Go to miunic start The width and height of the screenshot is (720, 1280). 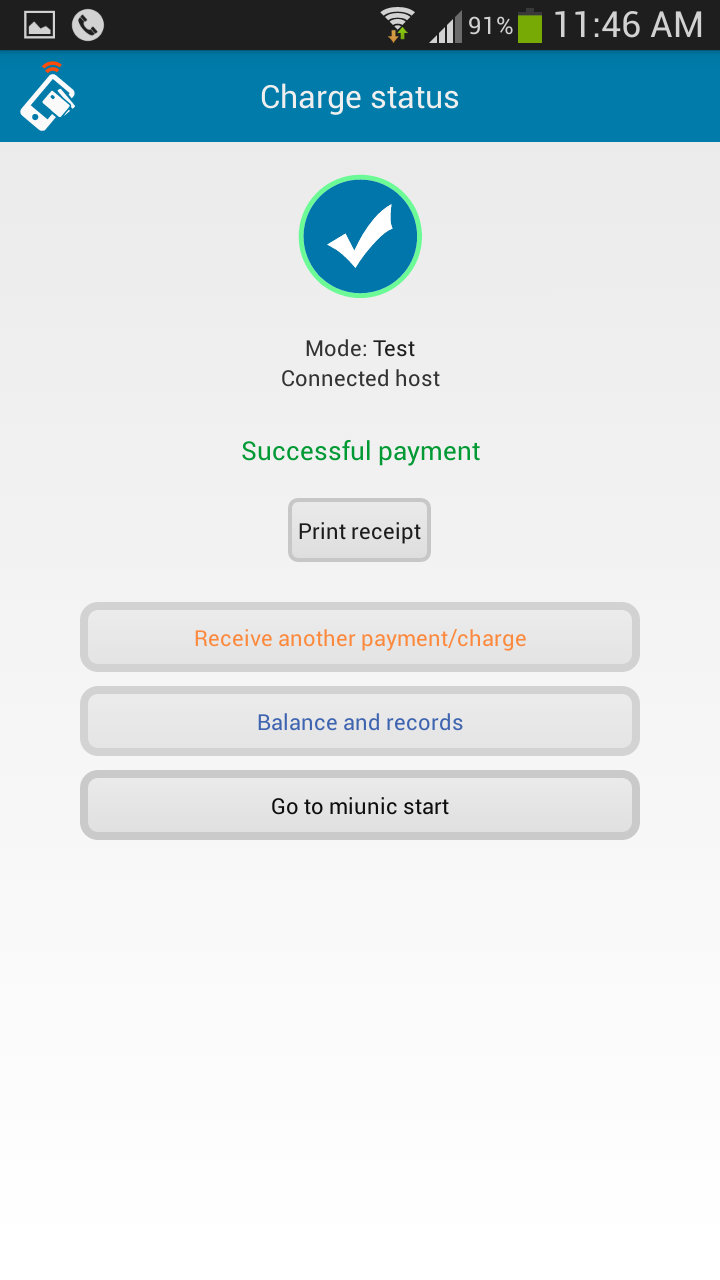[360, 806]
